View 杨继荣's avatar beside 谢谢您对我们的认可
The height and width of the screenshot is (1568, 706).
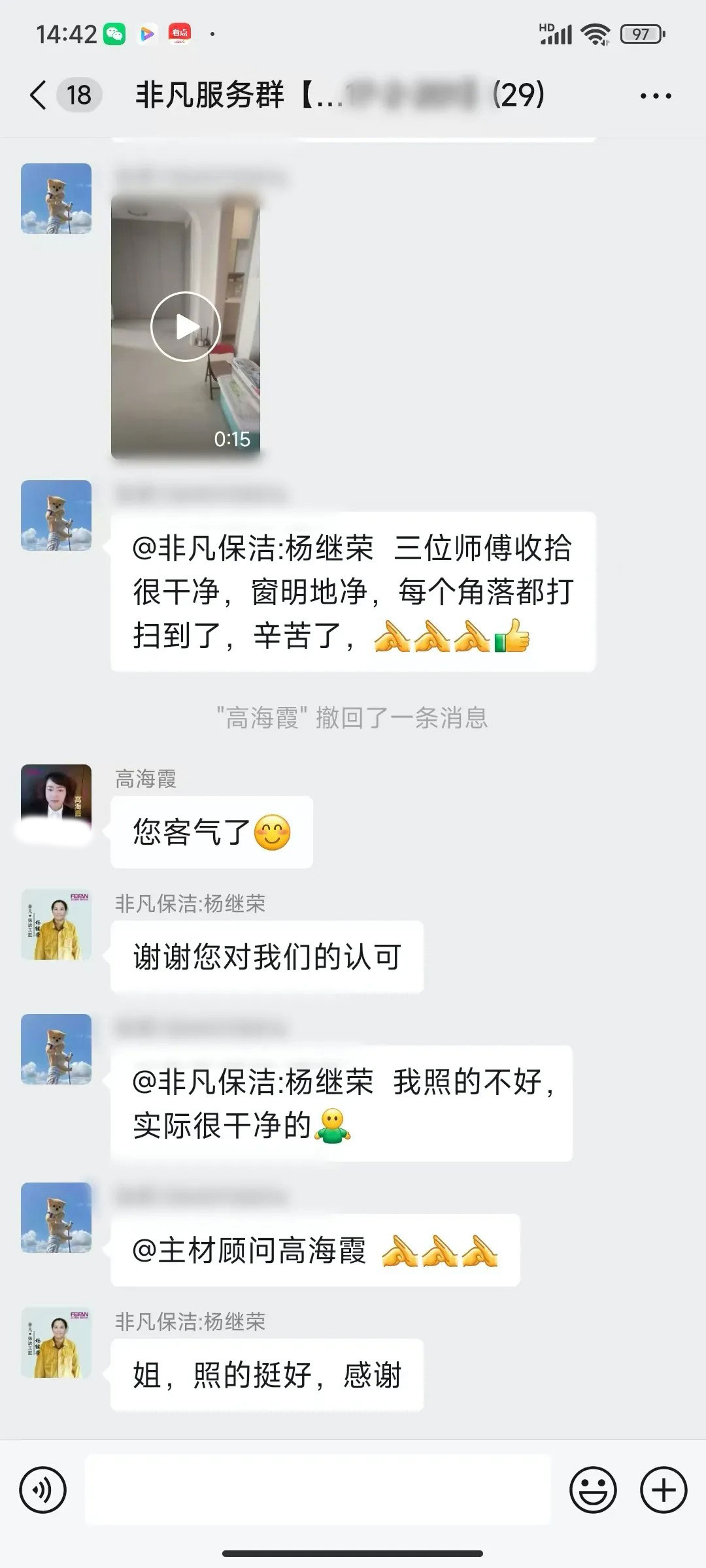pos(56,924)
